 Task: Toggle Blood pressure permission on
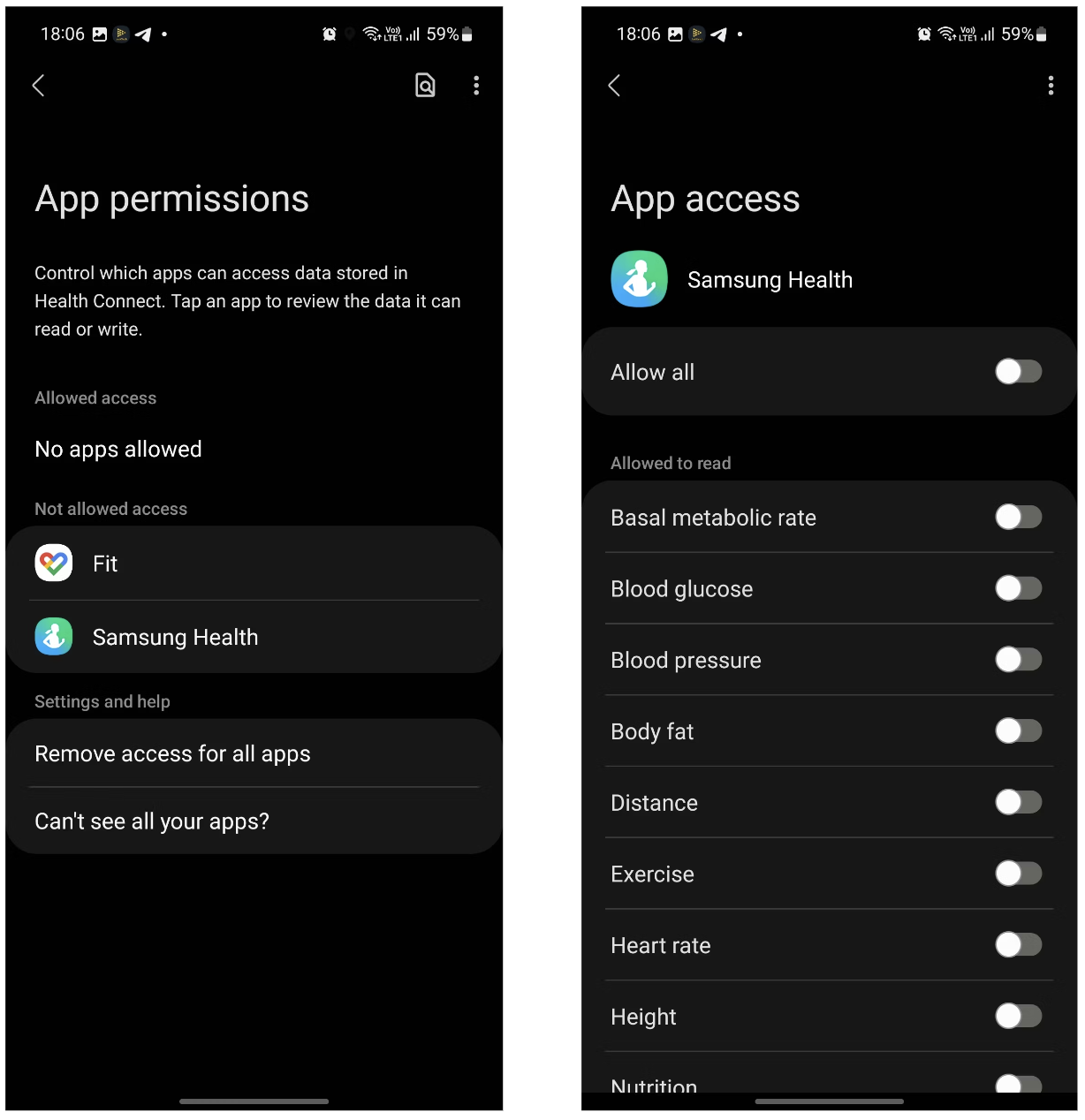[x=1018, y=660]
